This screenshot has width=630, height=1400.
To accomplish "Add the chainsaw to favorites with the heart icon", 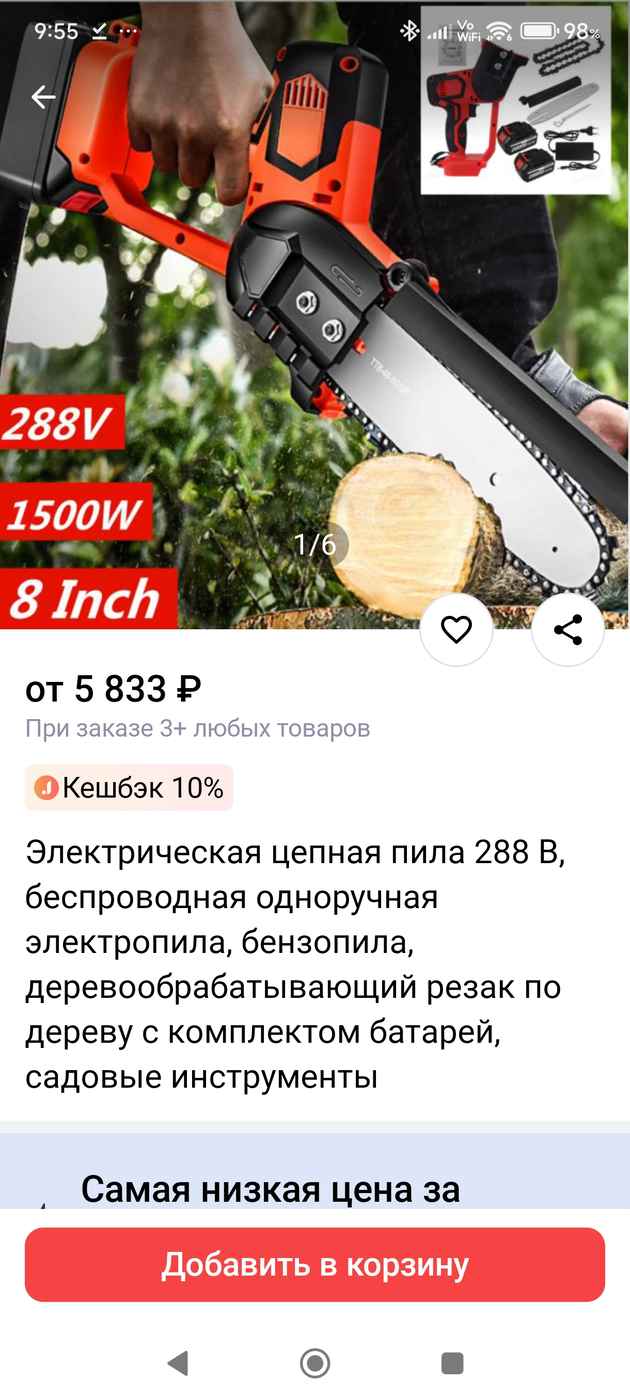I will [x=456, y=630].
